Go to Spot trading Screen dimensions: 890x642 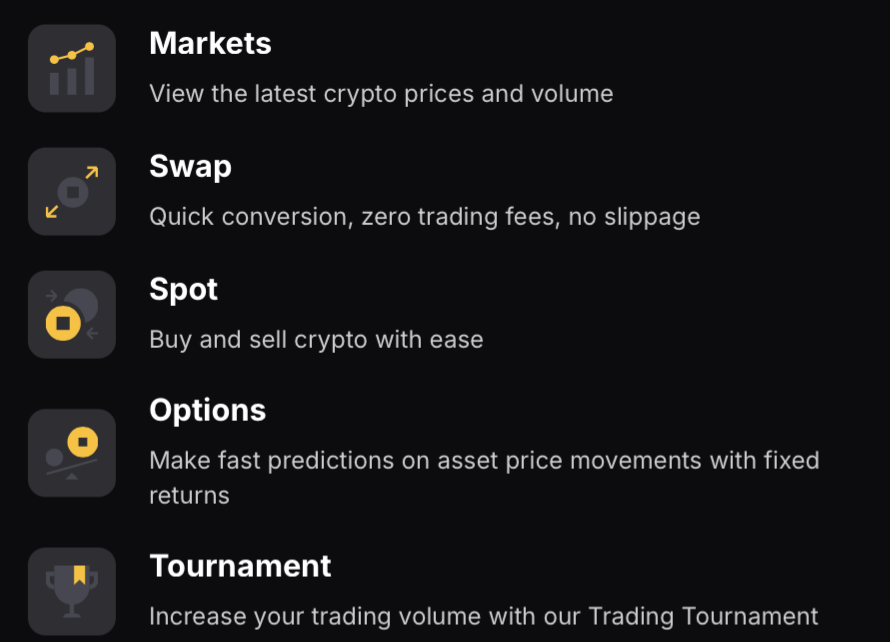coord(184,290)
